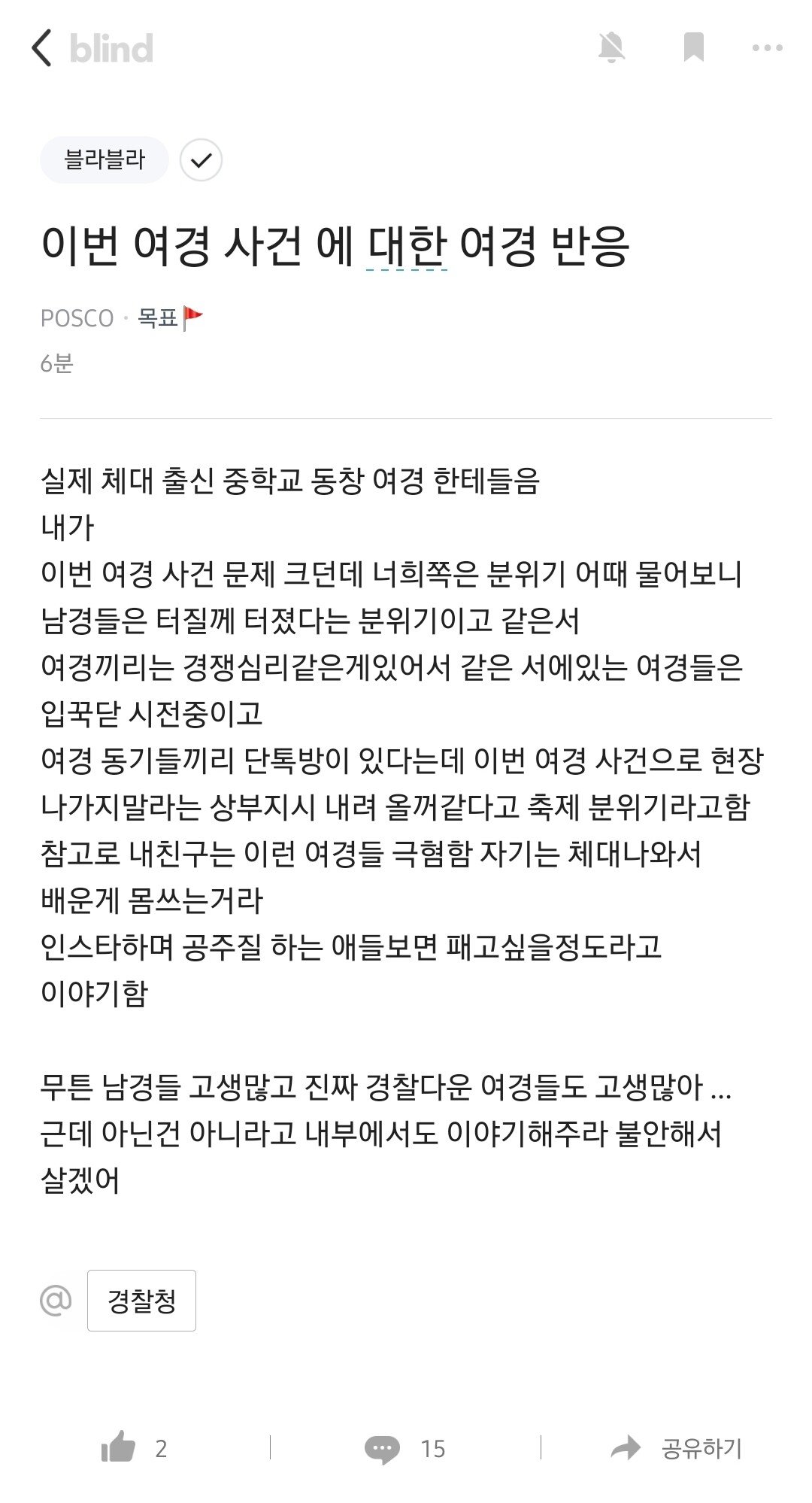
Task: Go back with the arrow
Action: tap(43, 48)
